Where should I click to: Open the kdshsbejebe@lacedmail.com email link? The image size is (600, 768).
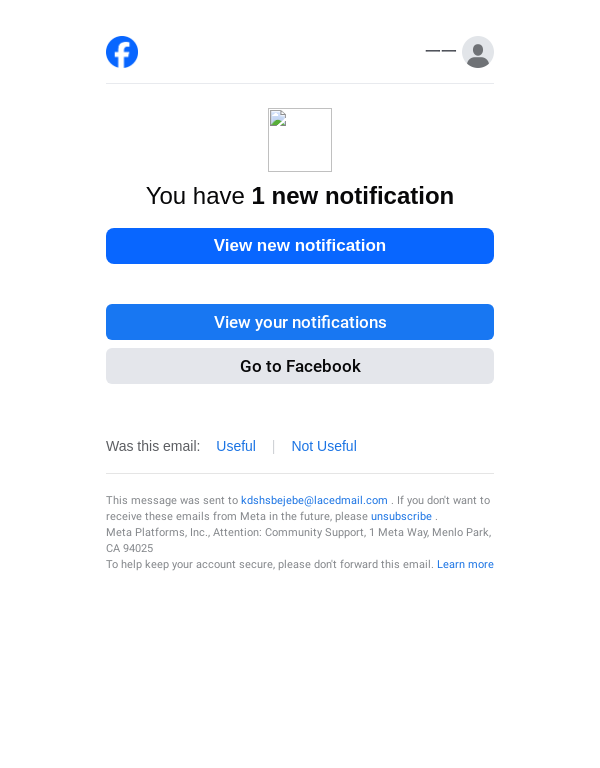click(x=314, y=500)
